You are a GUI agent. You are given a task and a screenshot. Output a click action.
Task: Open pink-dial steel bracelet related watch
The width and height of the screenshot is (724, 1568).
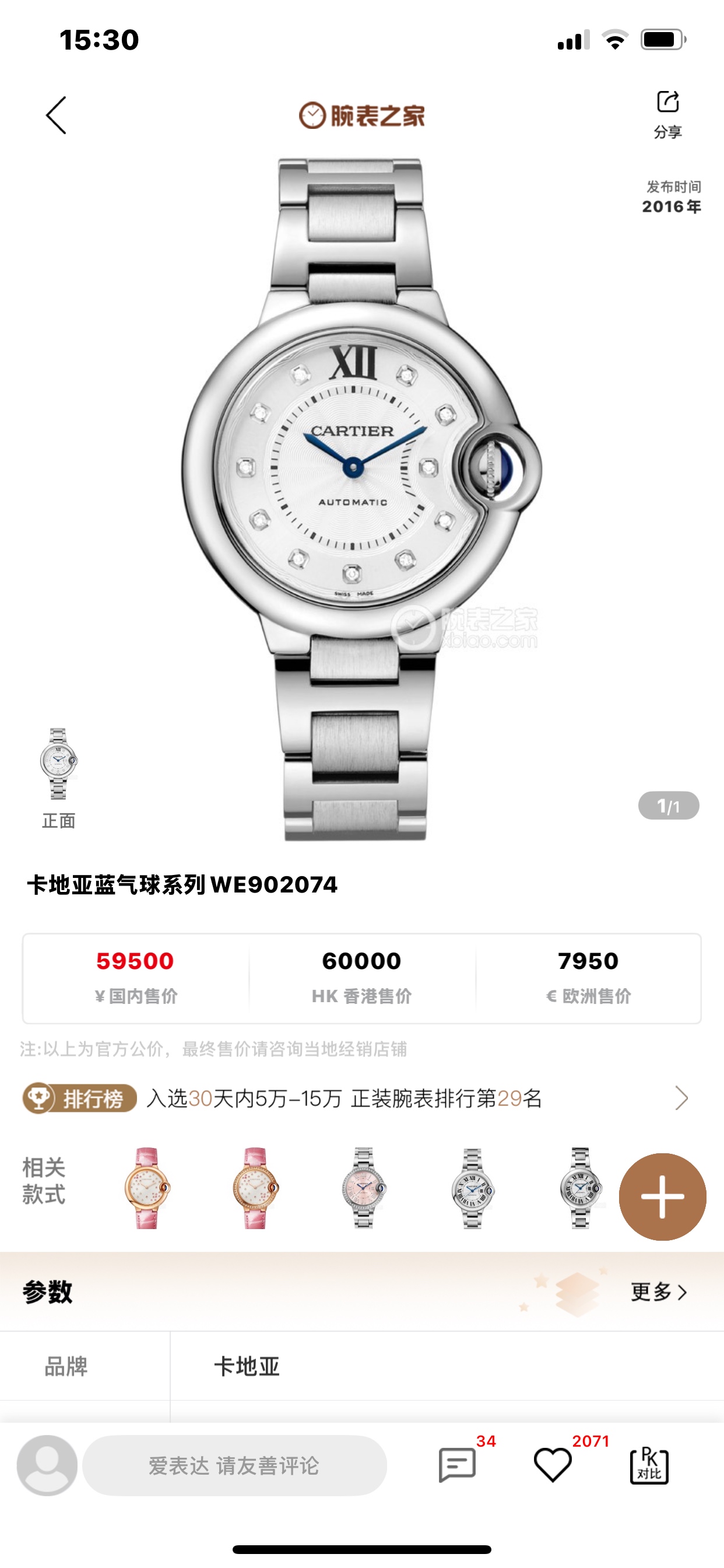click(x=364, y=1188)
